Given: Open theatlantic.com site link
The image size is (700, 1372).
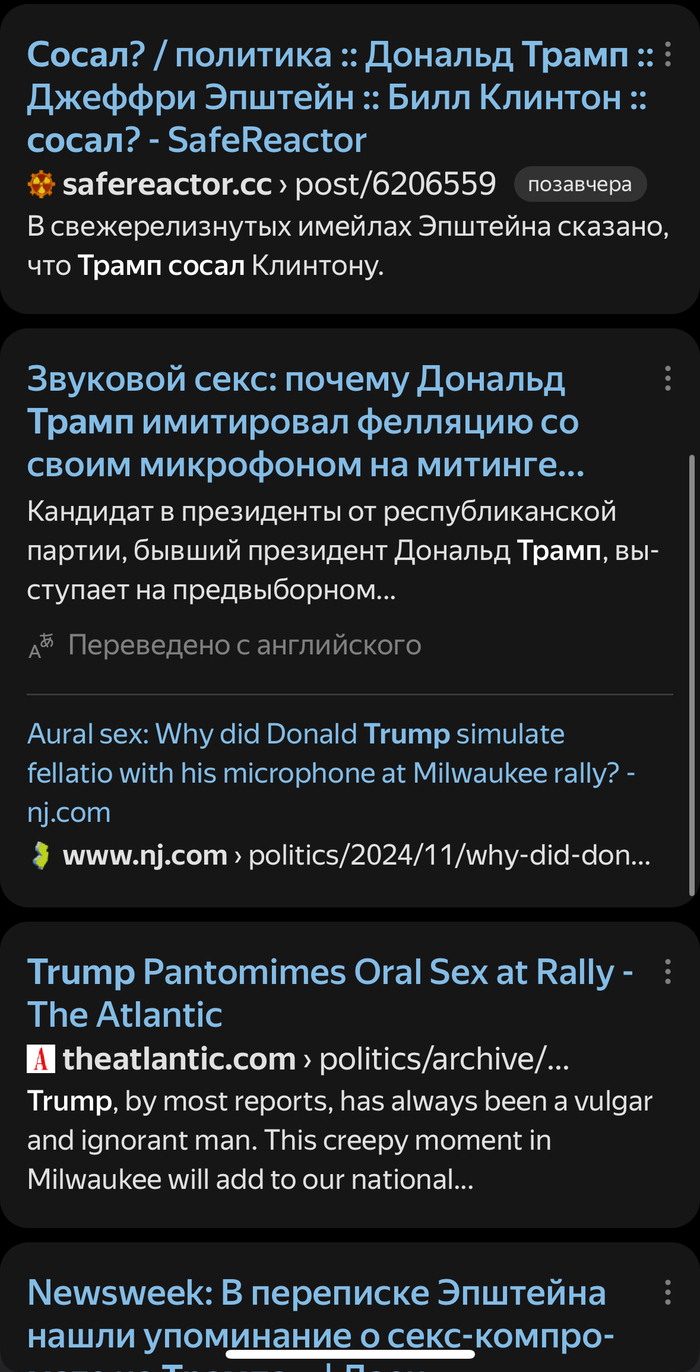Looking at the screenshot, I should coord(179,1058).
